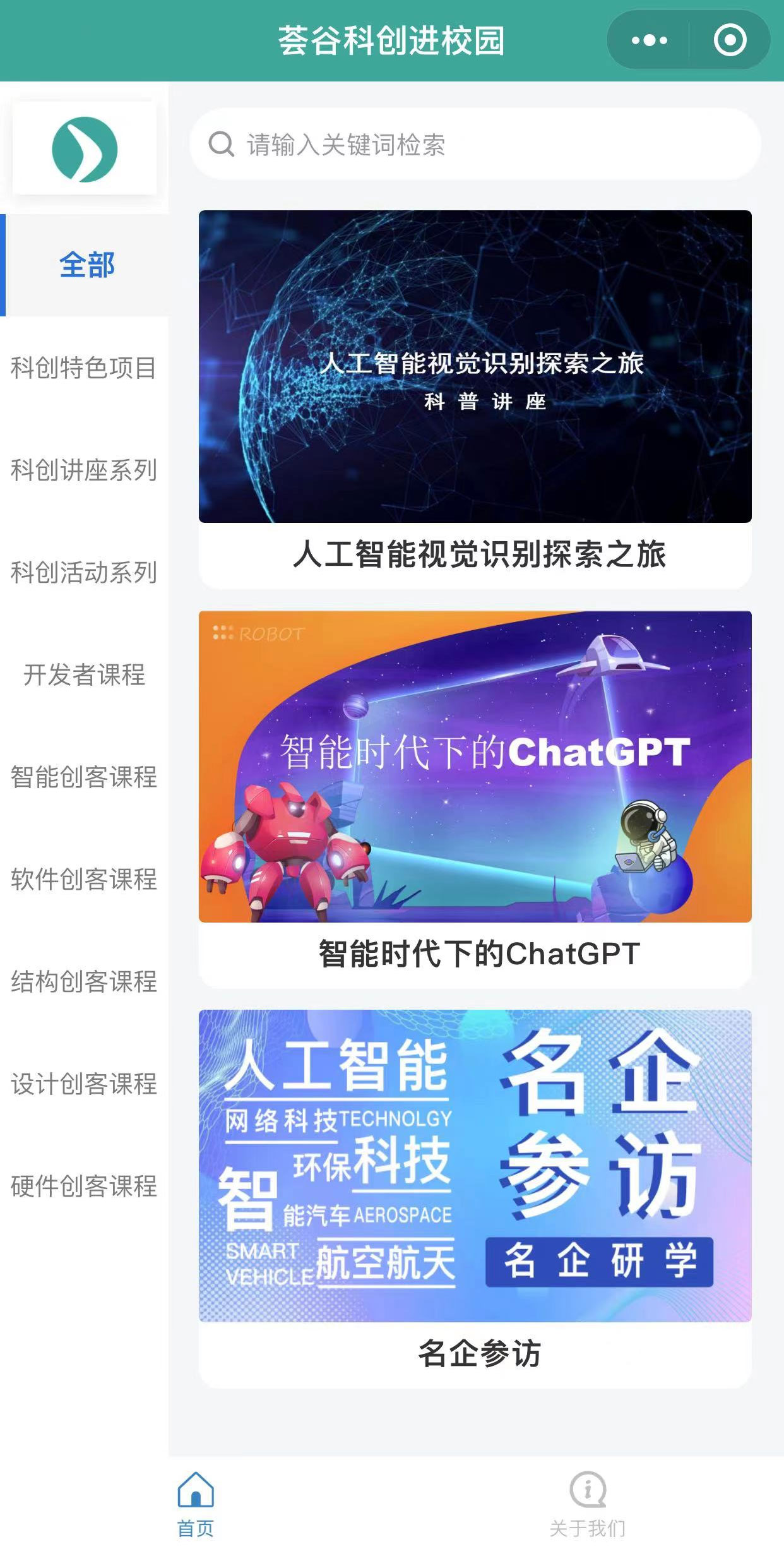Open the 智能创客课程 category
The height and width of the screenshot is (1561, 784).
[85, 777]
